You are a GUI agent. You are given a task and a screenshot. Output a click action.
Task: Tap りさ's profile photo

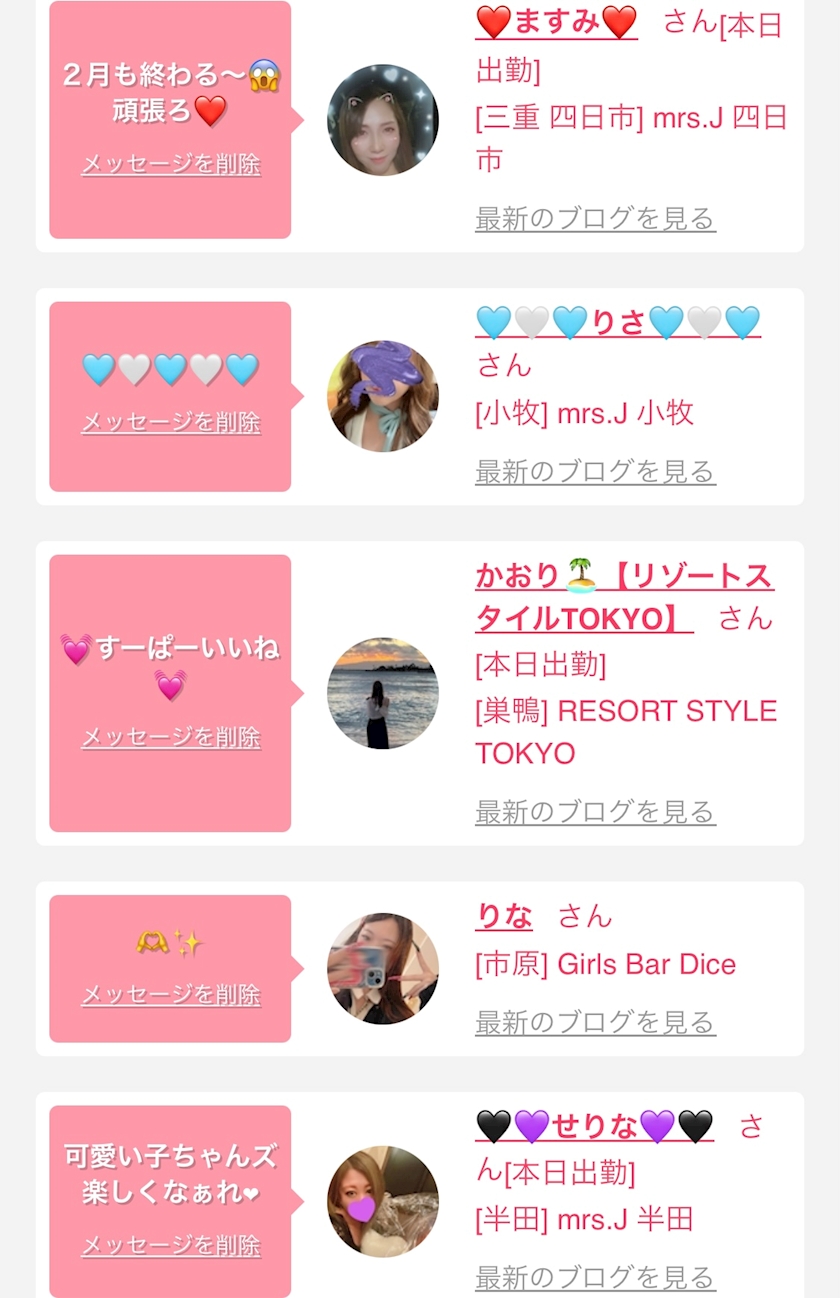coord(383,396)
